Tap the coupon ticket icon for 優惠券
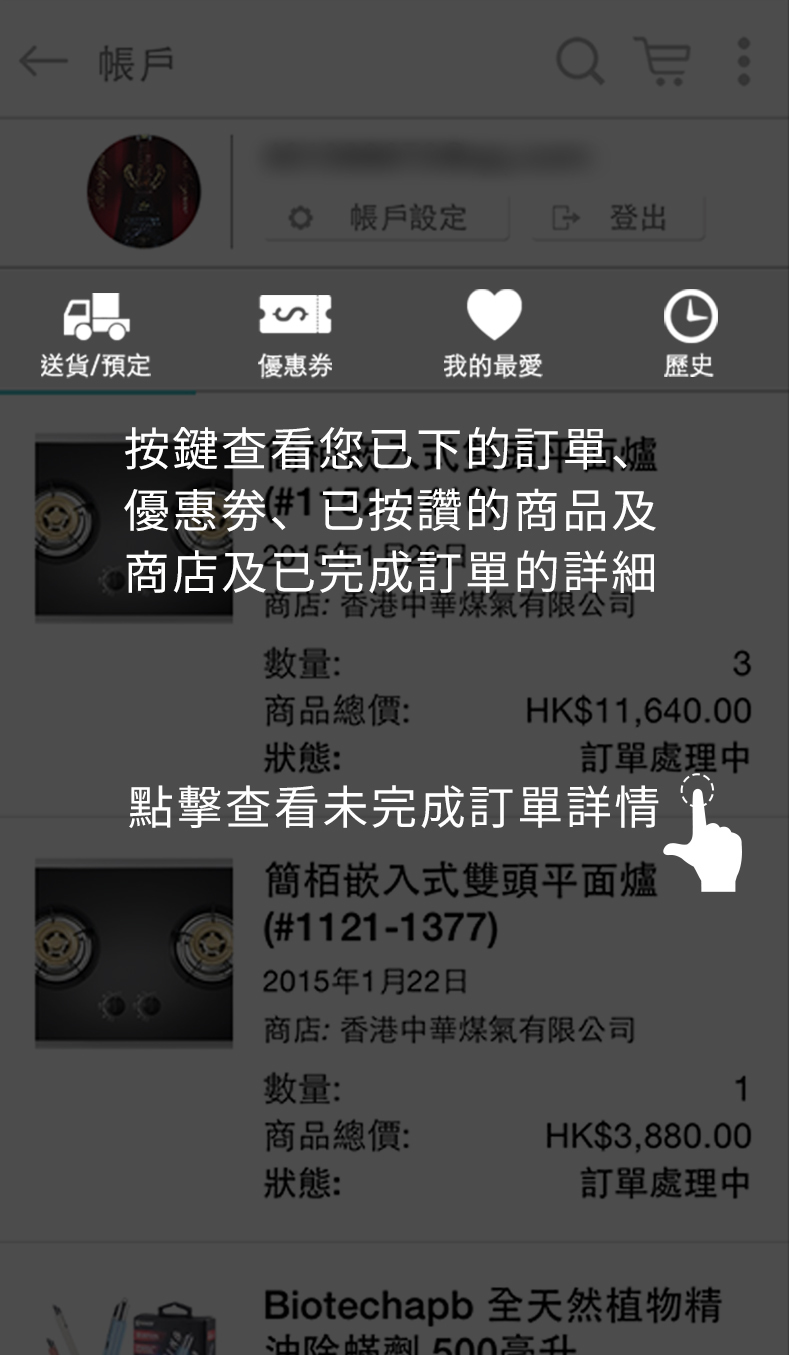 (295, 316)
